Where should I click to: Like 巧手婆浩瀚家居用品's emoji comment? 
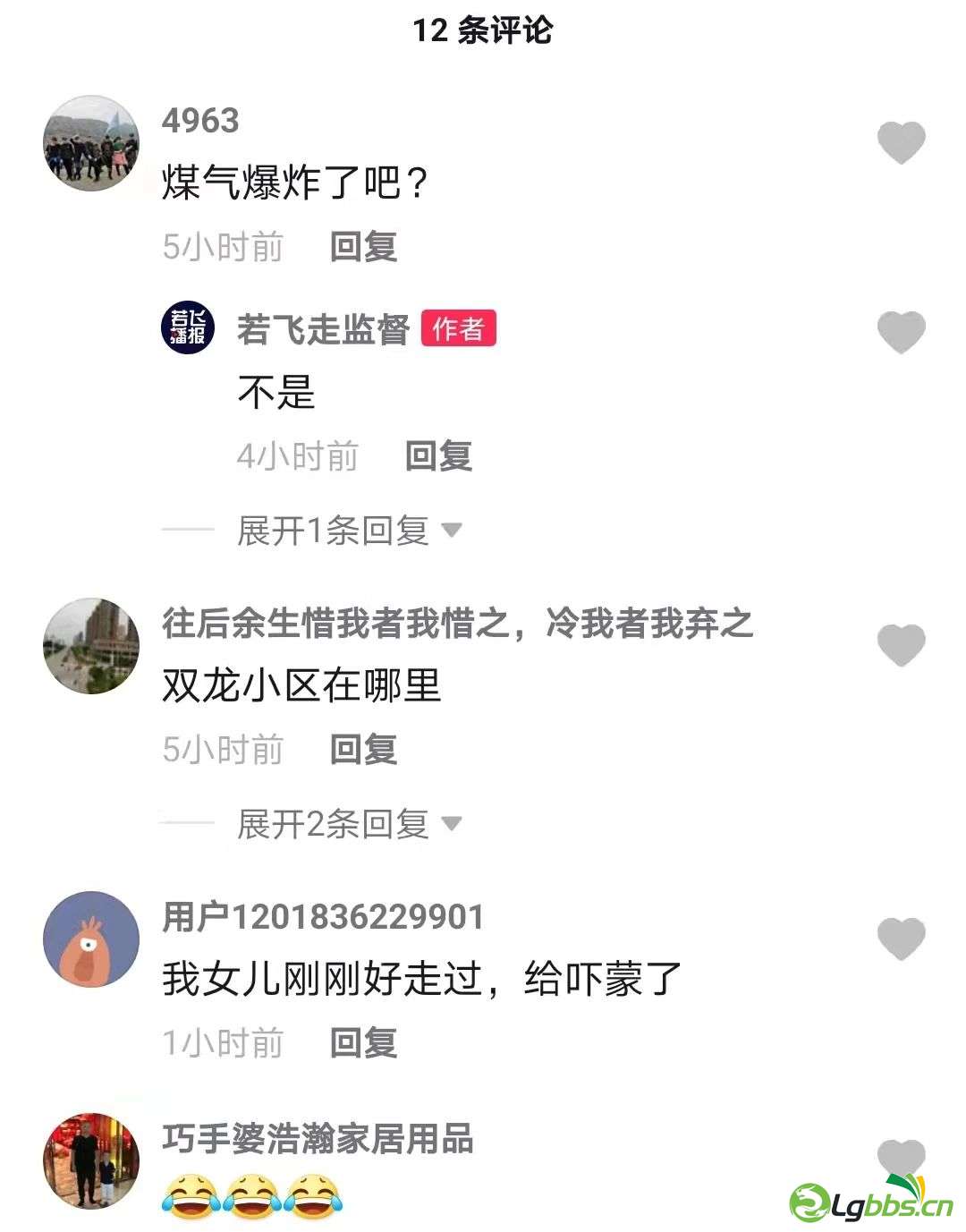coord(900,1160)
